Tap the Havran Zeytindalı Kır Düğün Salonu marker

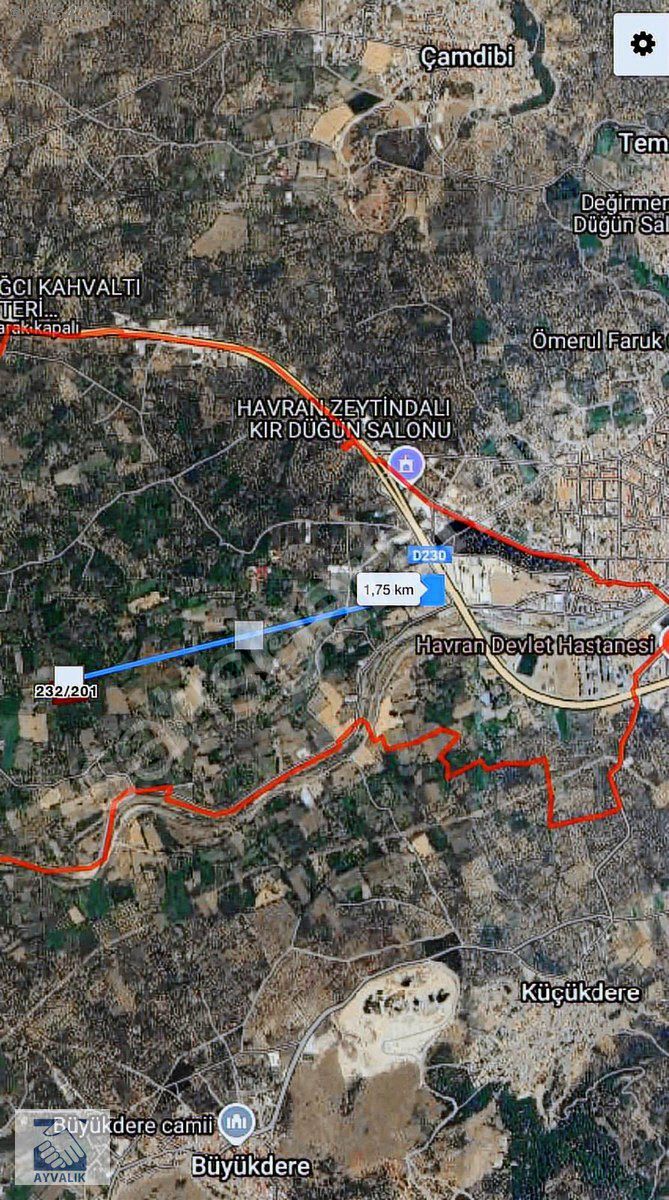(x=405, y=462)
